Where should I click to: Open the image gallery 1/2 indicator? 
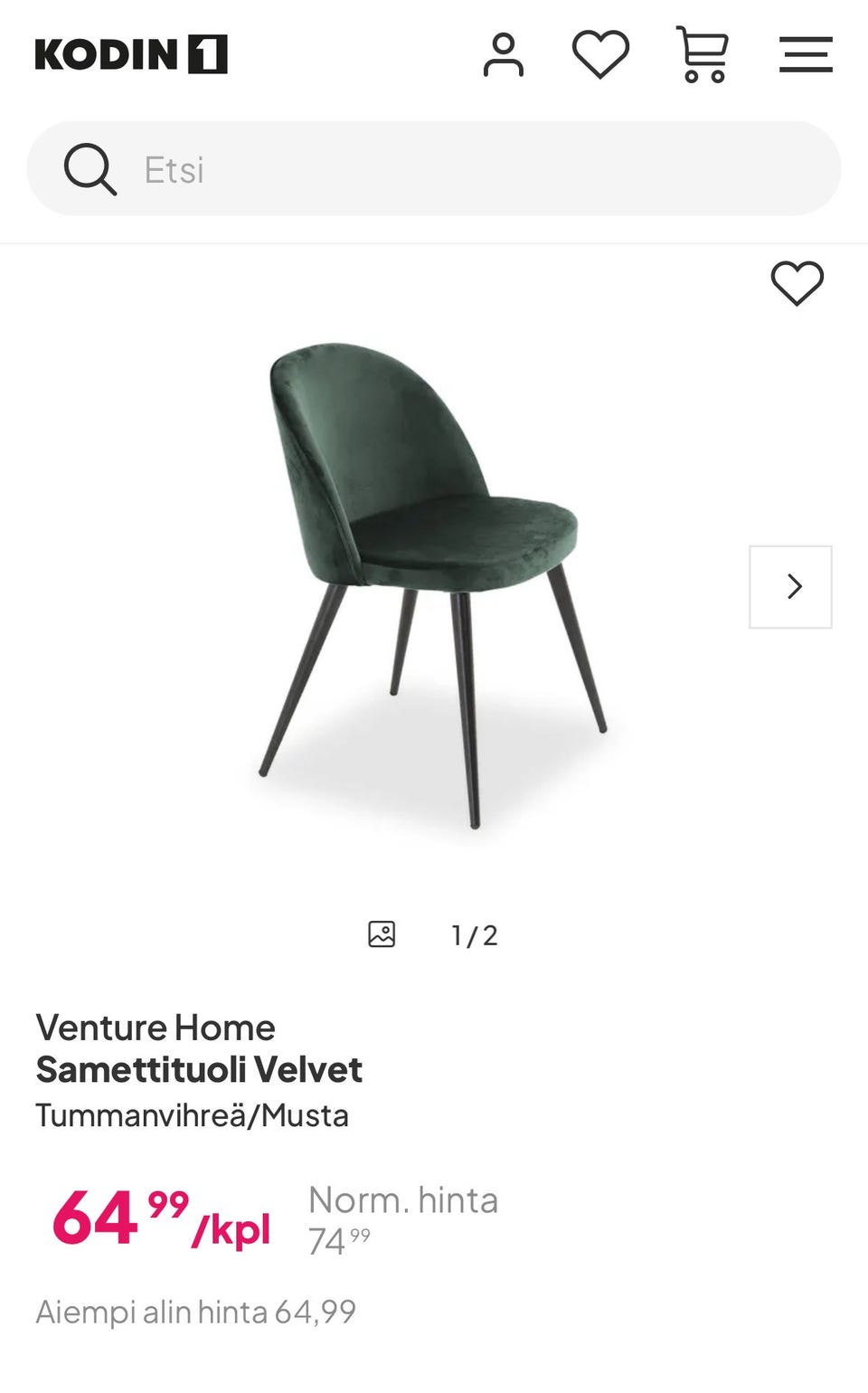[x=433, y=934]
